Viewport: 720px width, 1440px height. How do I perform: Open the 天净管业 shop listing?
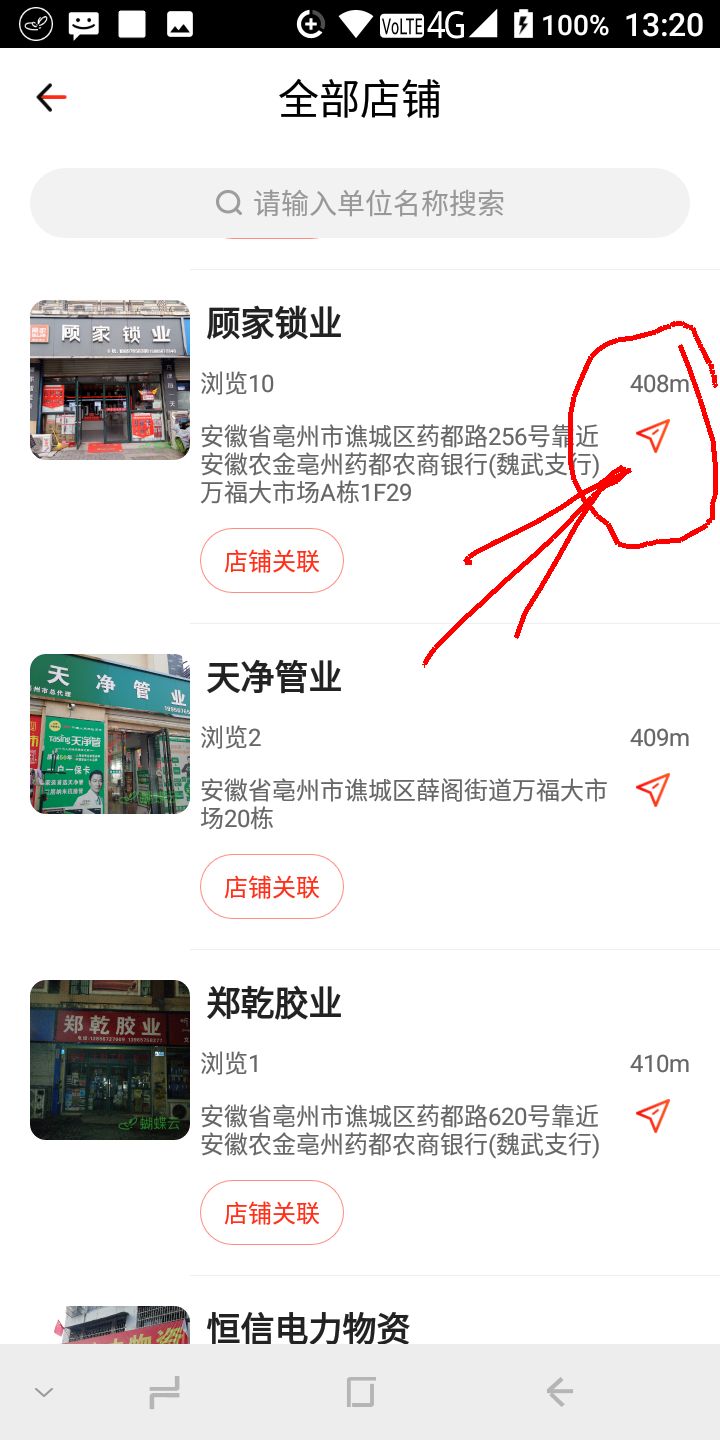tap(274, 678)
